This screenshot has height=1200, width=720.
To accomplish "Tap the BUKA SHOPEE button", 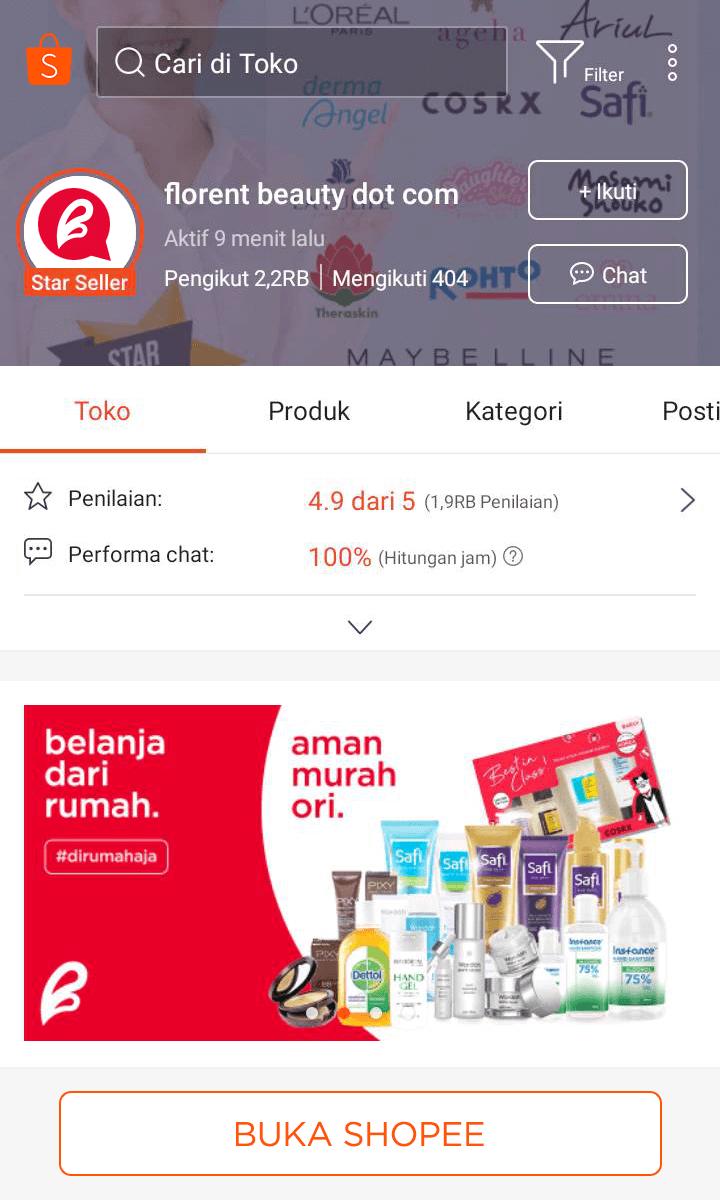I will 360,1133.
